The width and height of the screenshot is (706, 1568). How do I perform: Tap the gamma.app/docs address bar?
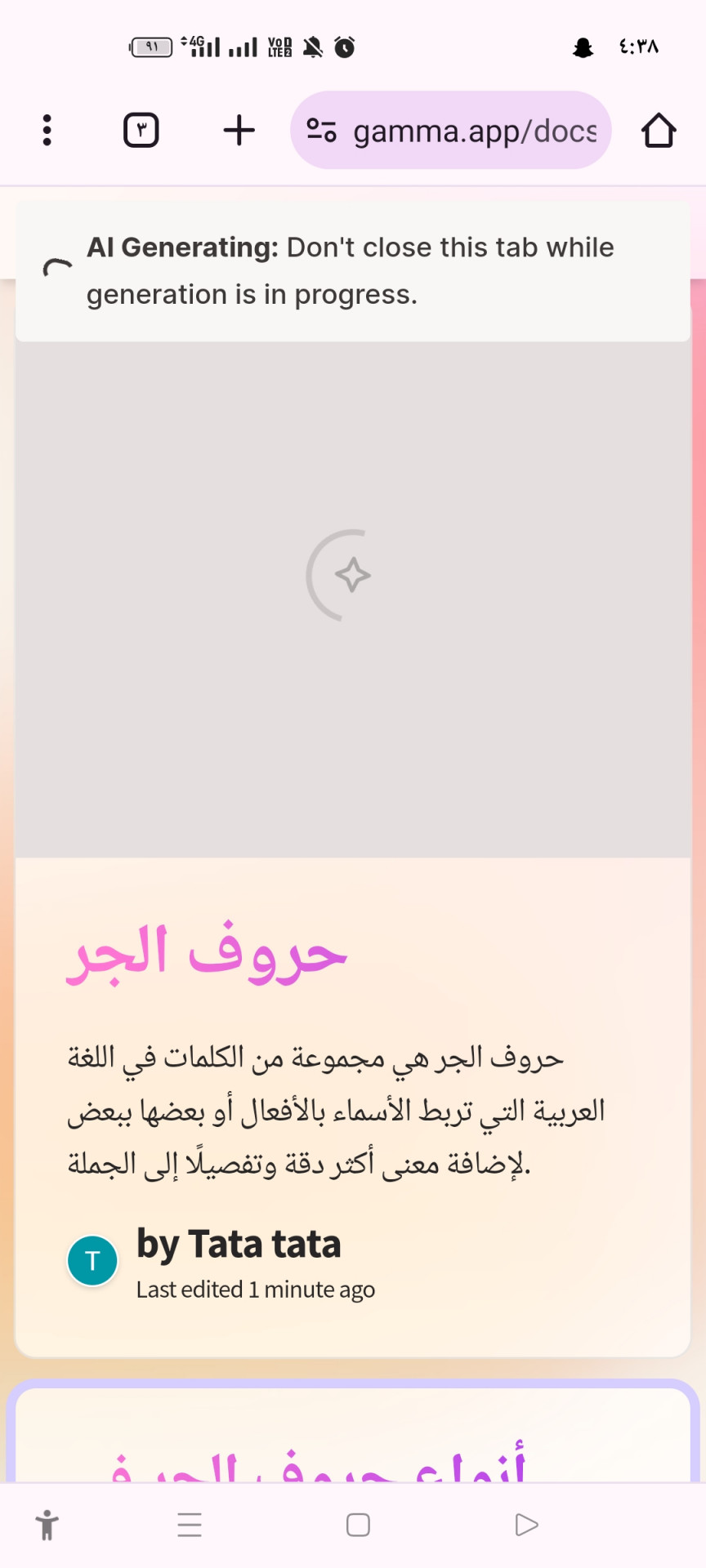[x=474, y=131]
